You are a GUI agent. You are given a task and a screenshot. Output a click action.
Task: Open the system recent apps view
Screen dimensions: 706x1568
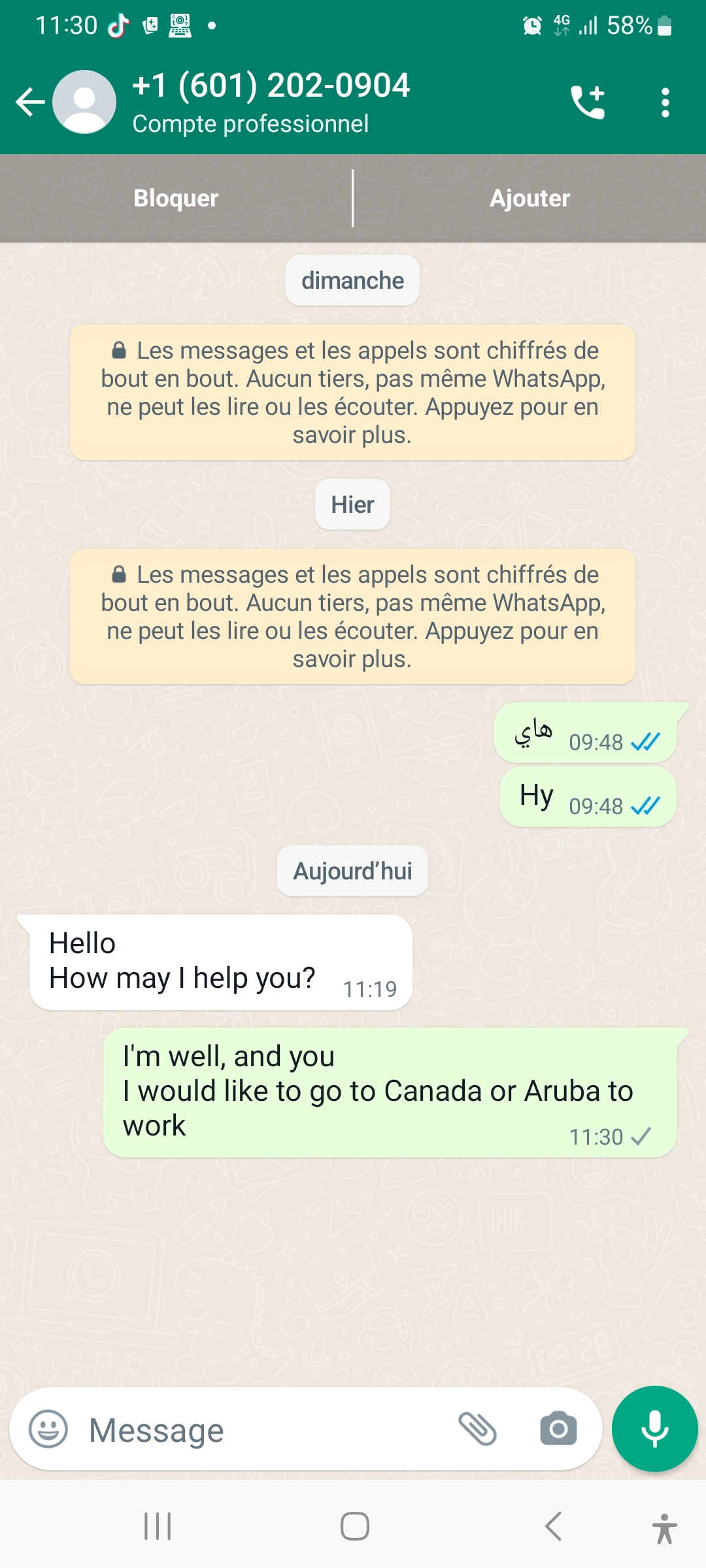pyautogui.click(x=158, y=1526)
